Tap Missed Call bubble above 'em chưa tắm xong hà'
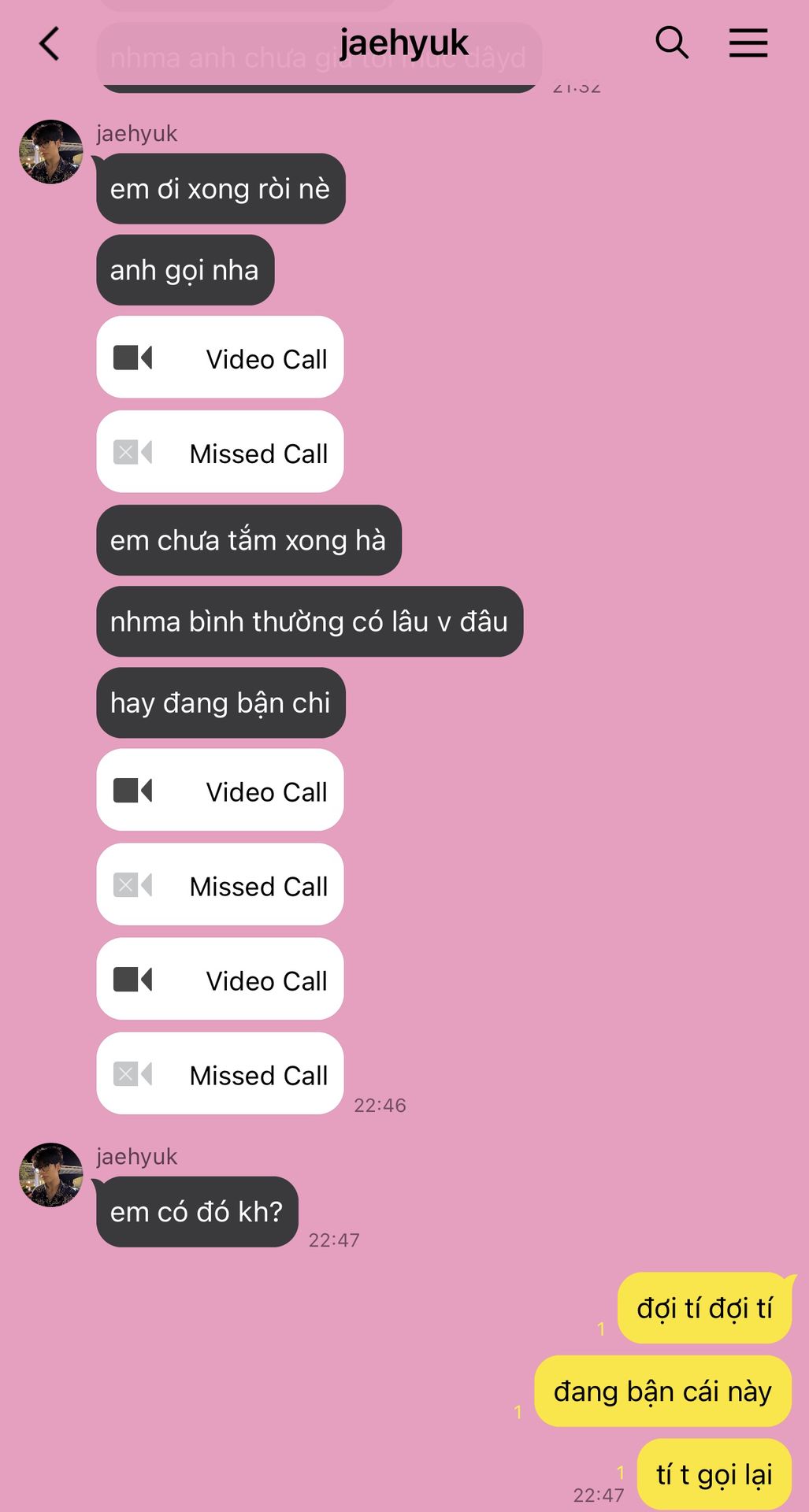809x1512 pixels. pos(220,453)
